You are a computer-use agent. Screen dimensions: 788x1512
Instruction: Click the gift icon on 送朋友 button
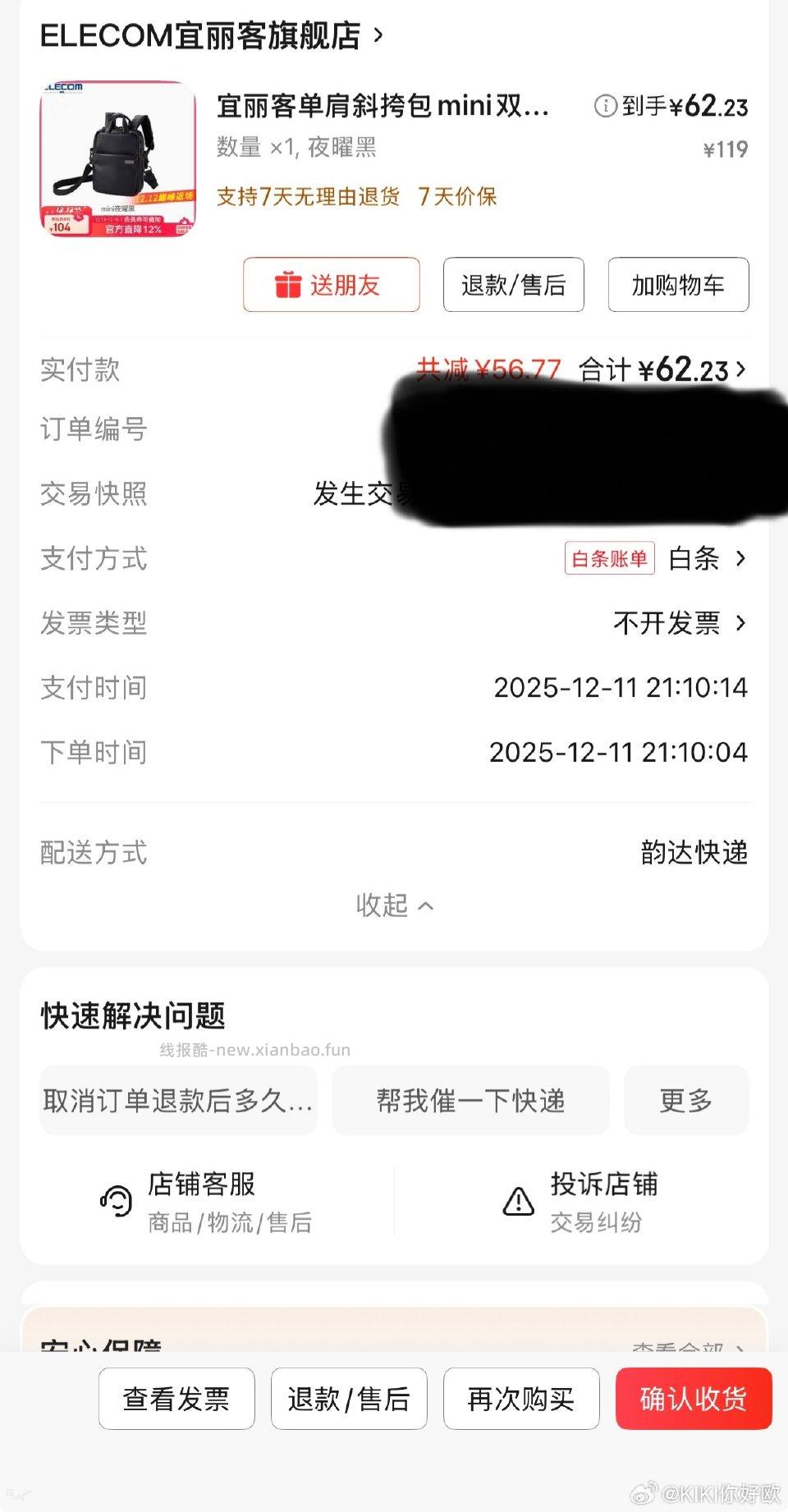pyautogui.click(x=288, y=284)
